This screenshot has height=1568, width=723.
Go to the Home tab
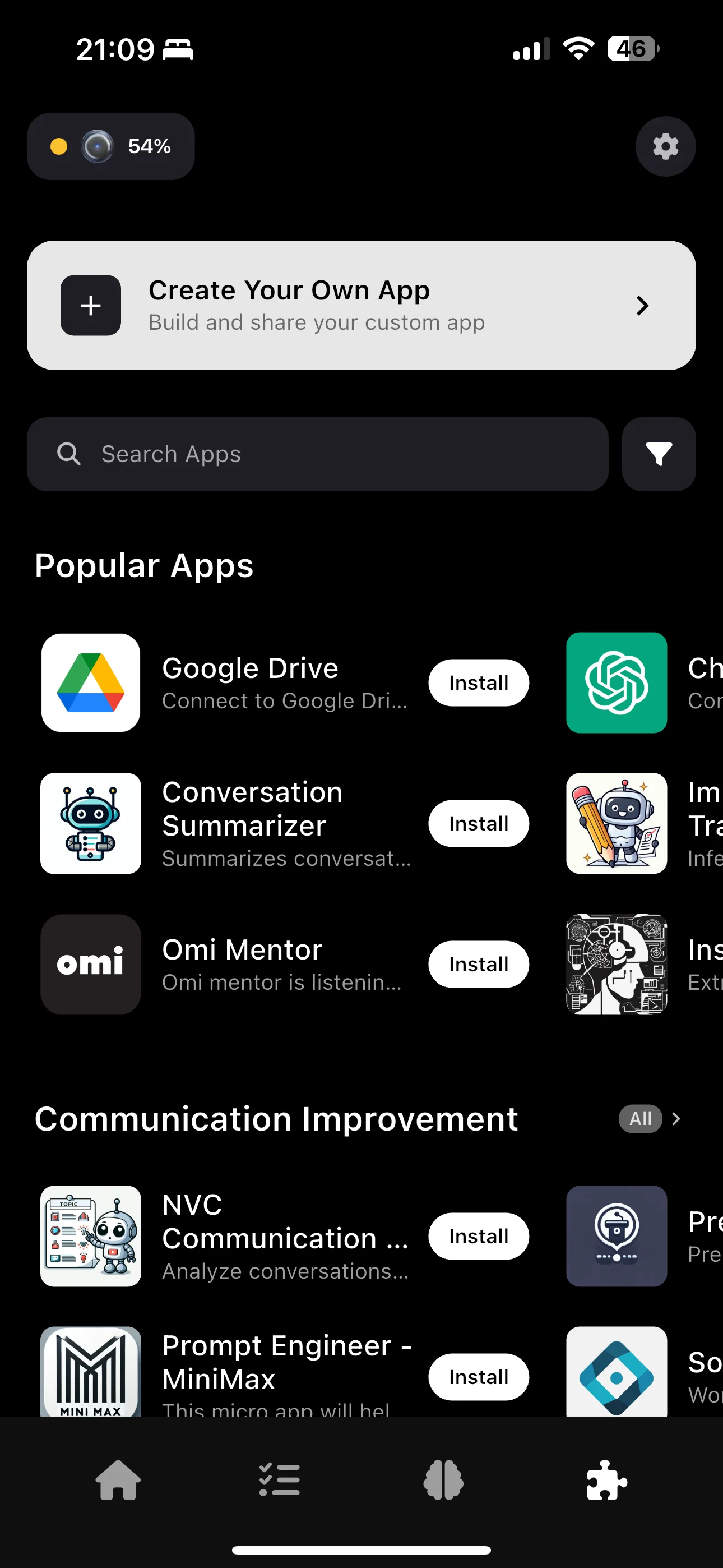click(118, 1481)
